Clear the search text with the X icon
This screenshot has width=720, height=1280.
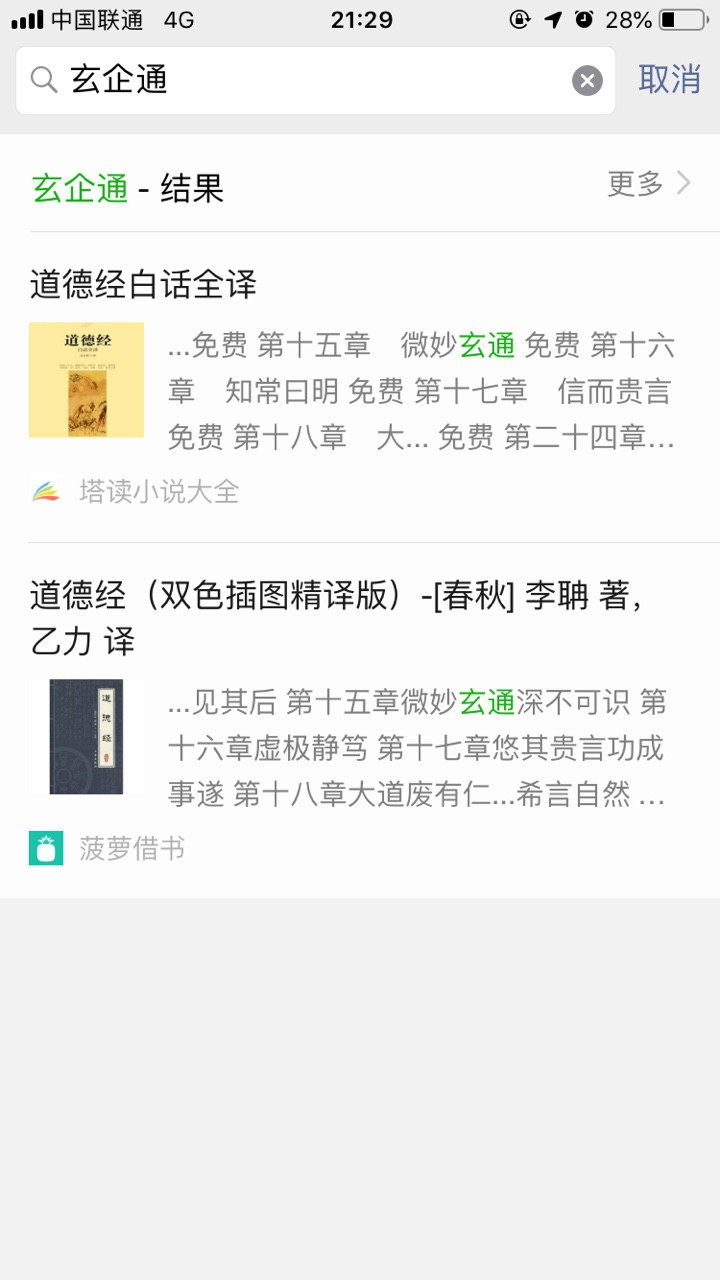[x=587, y=80]
